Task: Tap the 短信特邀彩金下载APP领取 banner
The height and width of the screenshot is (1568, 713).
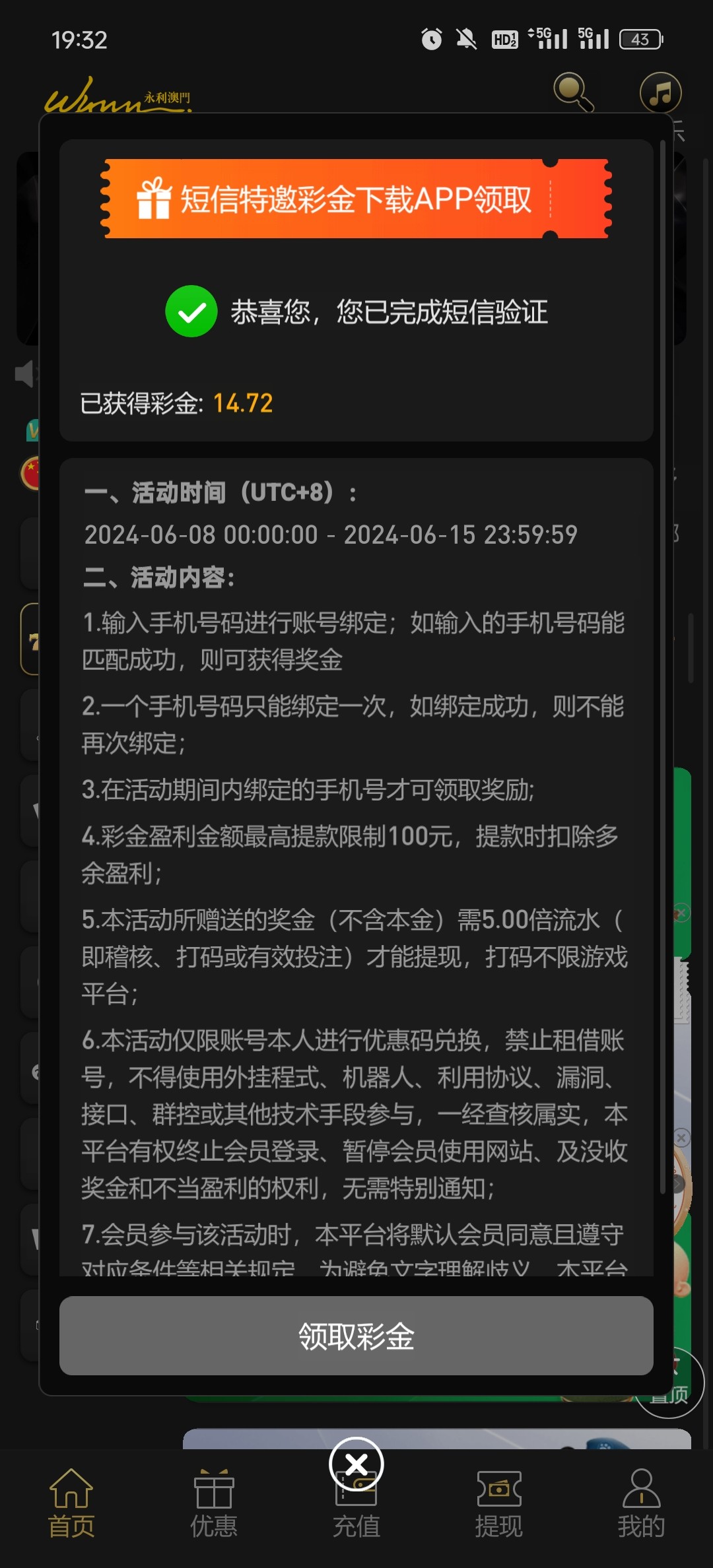Action: 356,199
